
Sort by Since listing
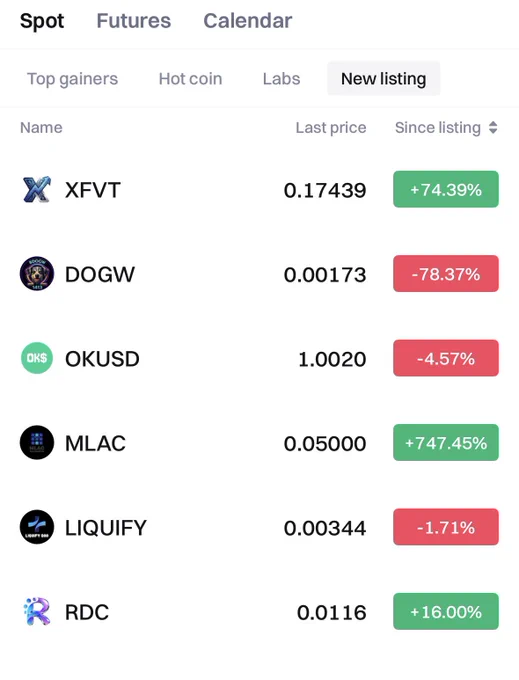tap(446, 128)
